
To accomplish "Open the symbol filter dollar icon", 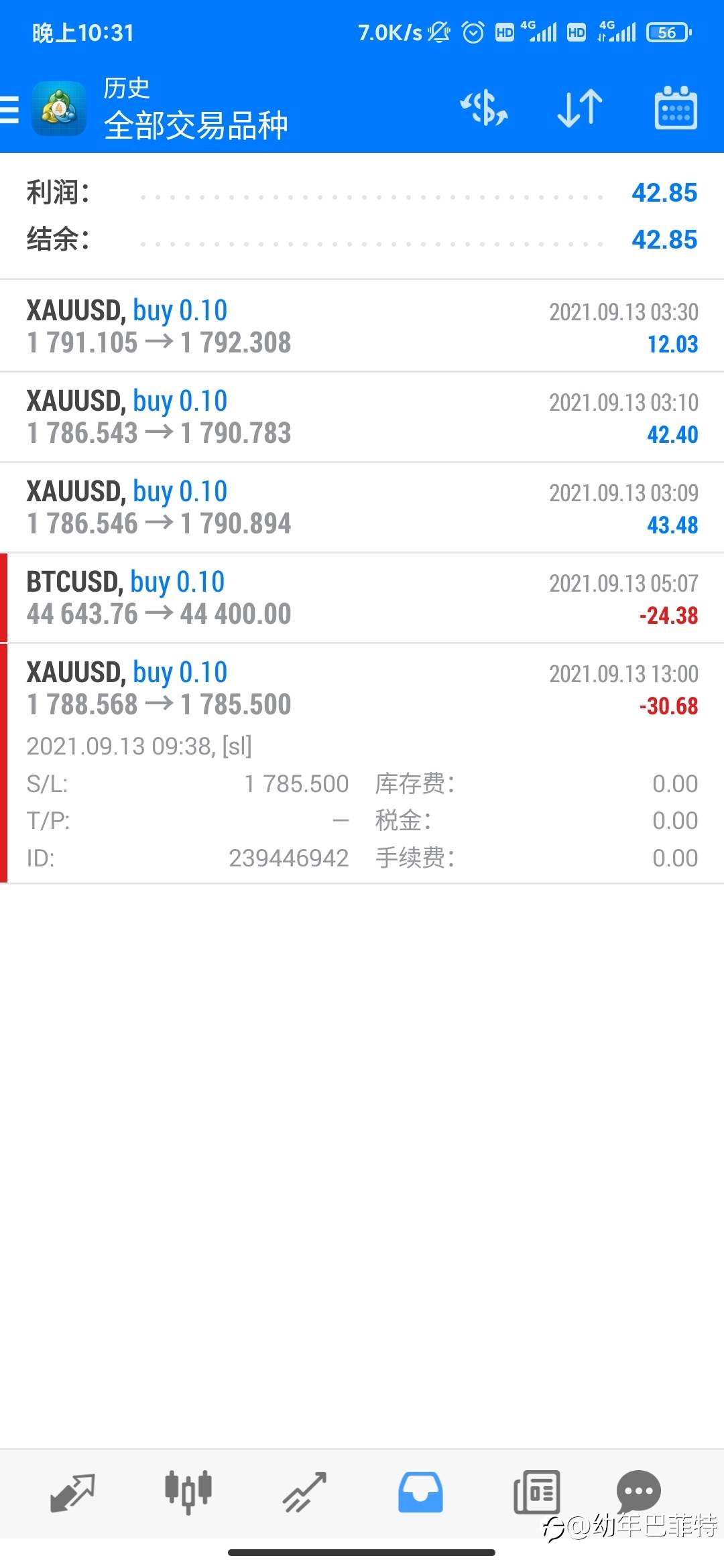I will pyautogui.click(x=483, y=109).
